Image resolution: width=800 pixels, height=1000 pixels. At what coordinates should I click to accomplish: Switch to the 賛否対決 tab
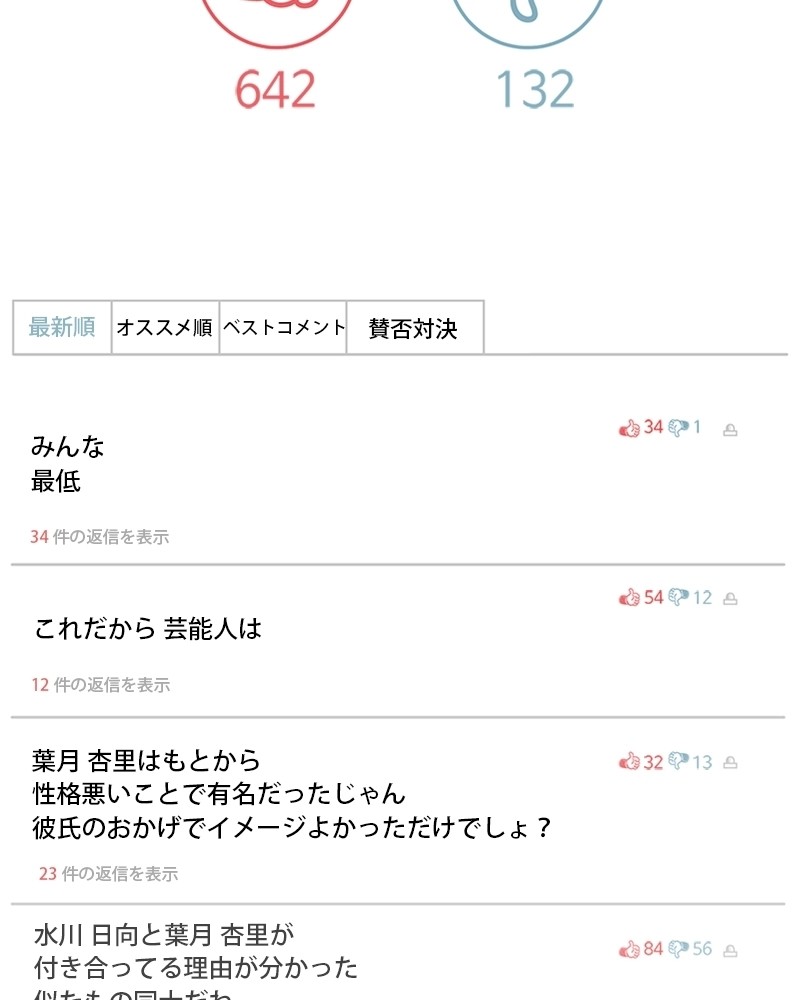(413, 328)
